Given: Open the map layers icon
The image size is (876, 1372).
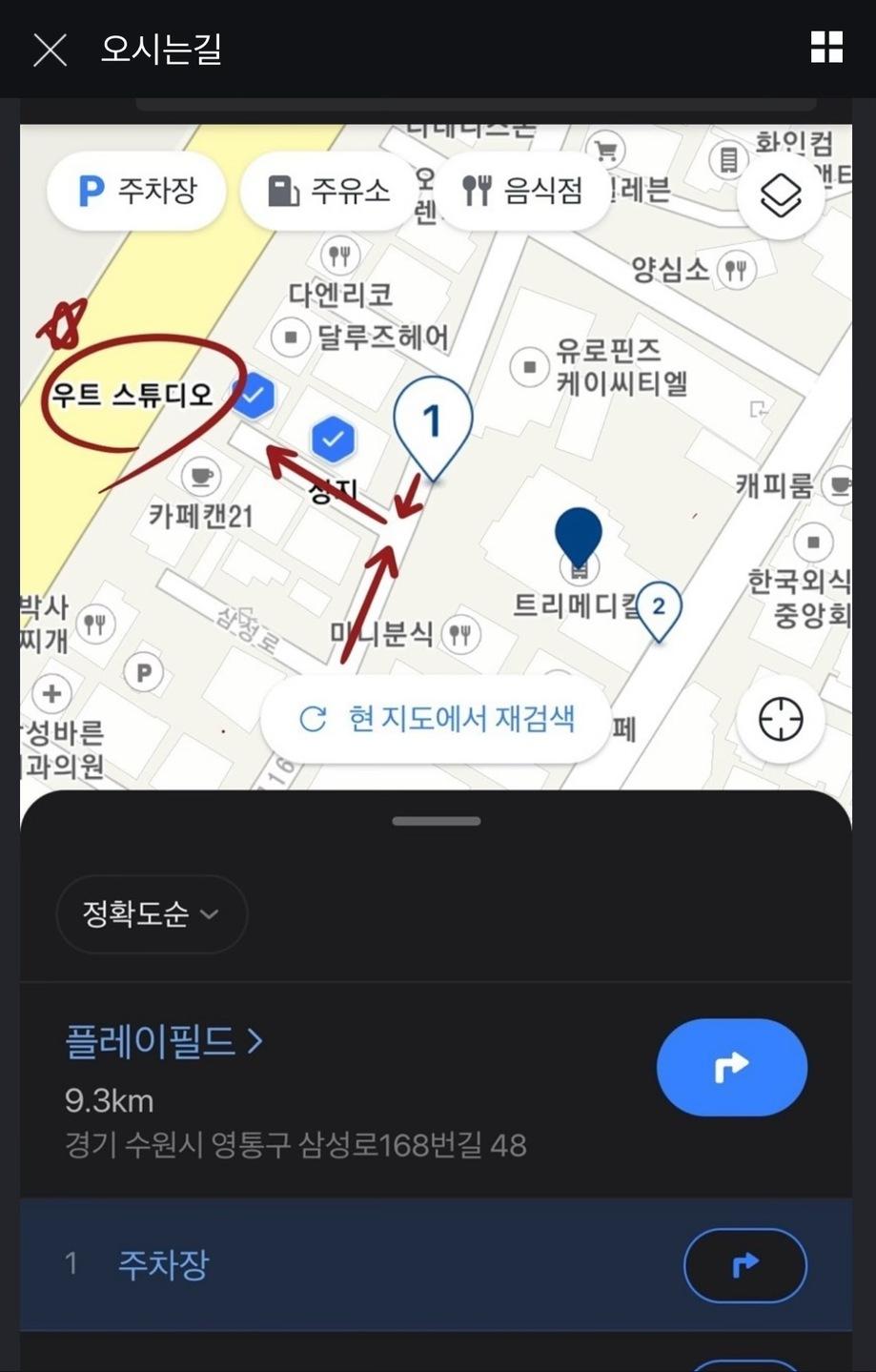Looking at the screenshot, I should click(x=780, y=194).
